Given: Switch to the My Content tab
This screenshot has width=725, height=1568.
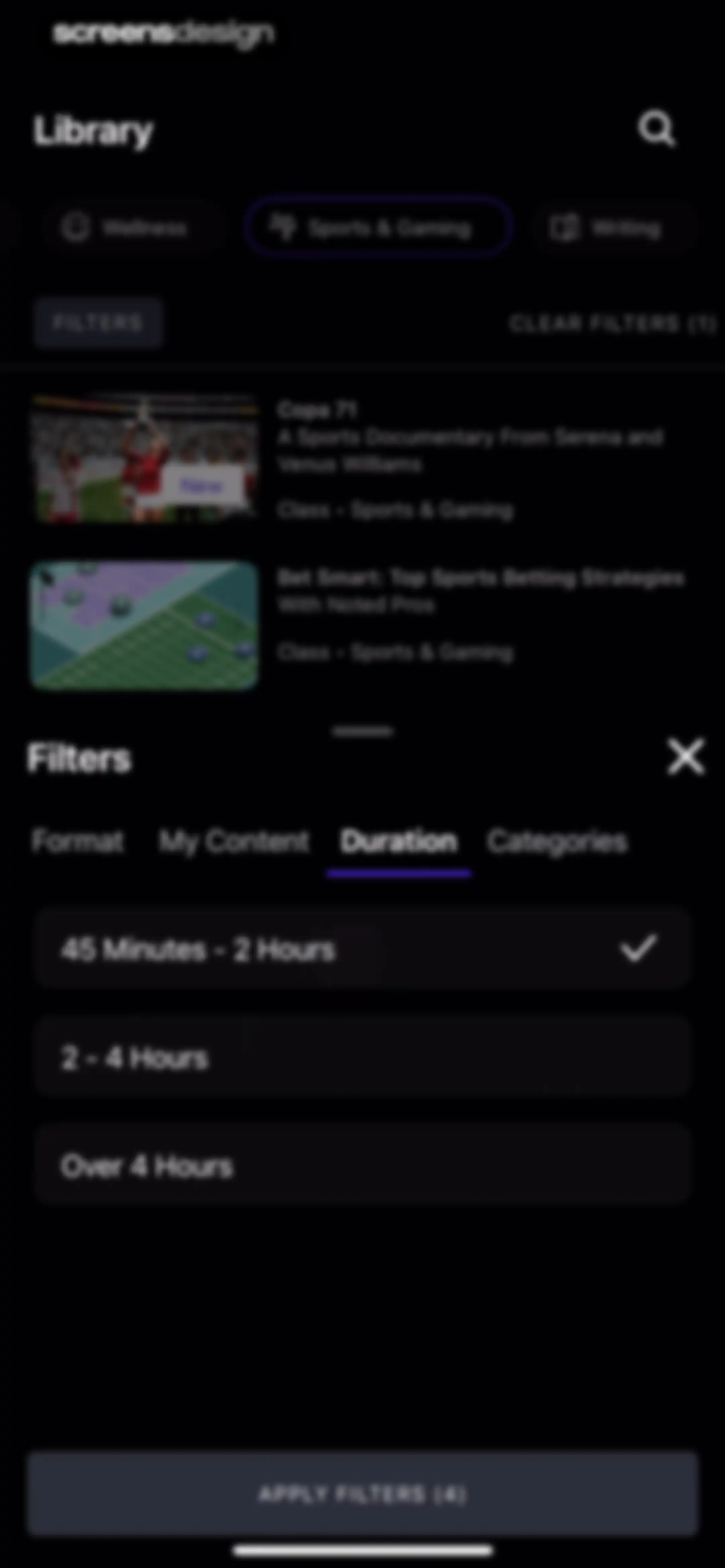Looking at the screenshot, I should [x=234, y=842].
